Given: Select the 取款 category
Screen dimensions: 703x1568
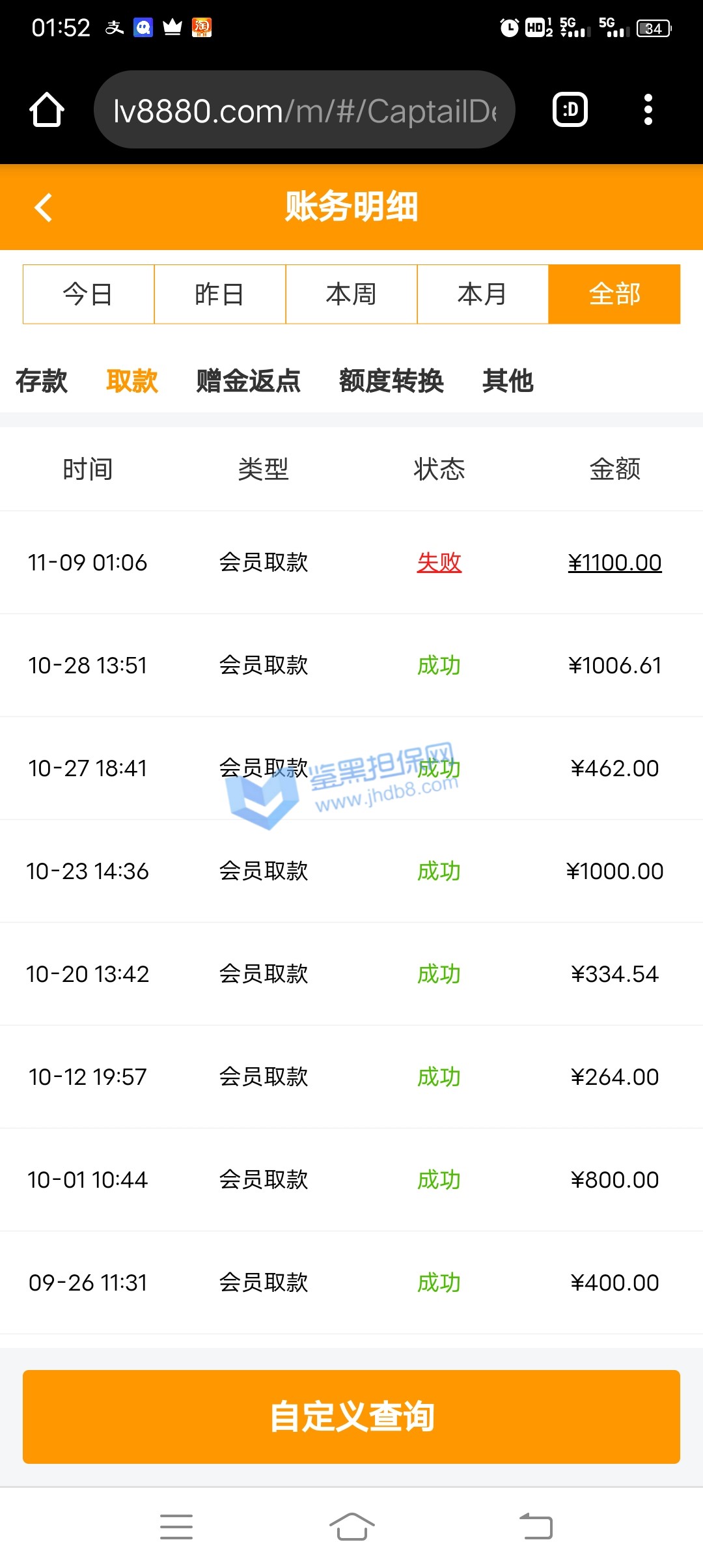Looking at the screenshot, I should 132,381.
